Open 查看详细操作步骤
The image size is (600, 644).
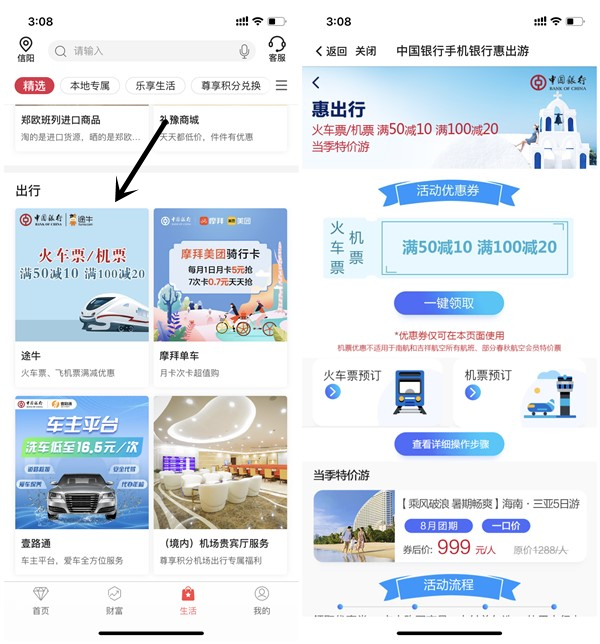pos(448,444)
